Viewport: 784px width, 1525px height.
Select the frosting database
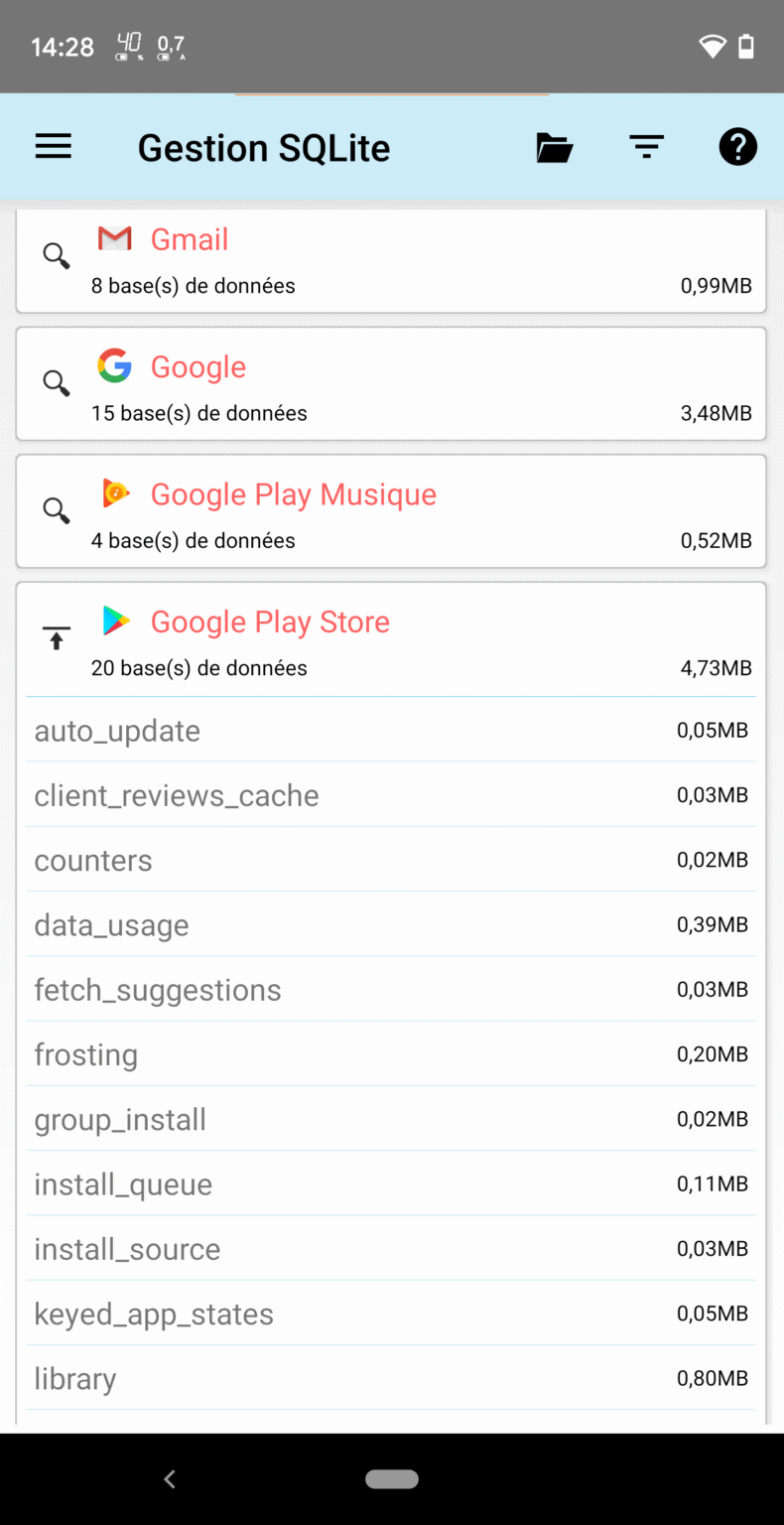click(392, 1054)
